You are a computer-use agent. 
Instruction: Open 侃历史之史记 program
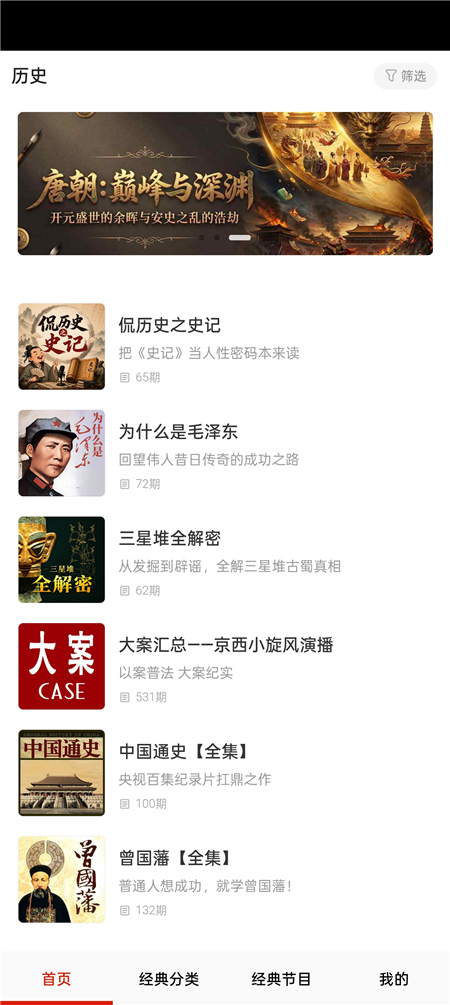pyautogui.click(x=225, y=346)
